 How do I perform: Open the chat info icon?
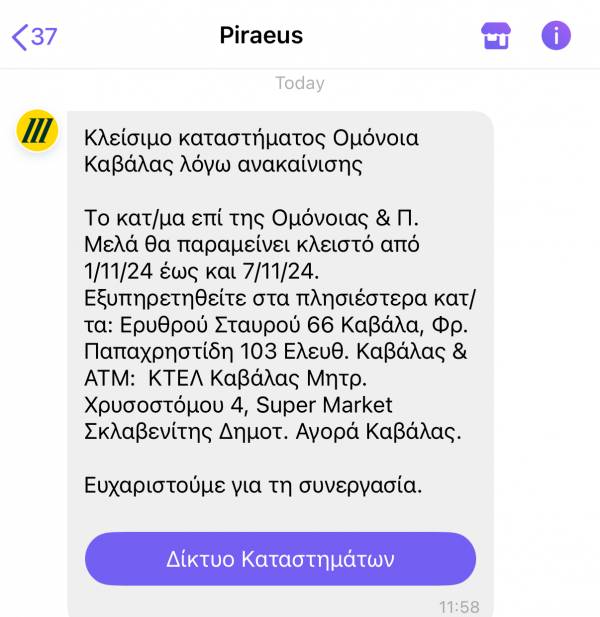pos(556,37)
